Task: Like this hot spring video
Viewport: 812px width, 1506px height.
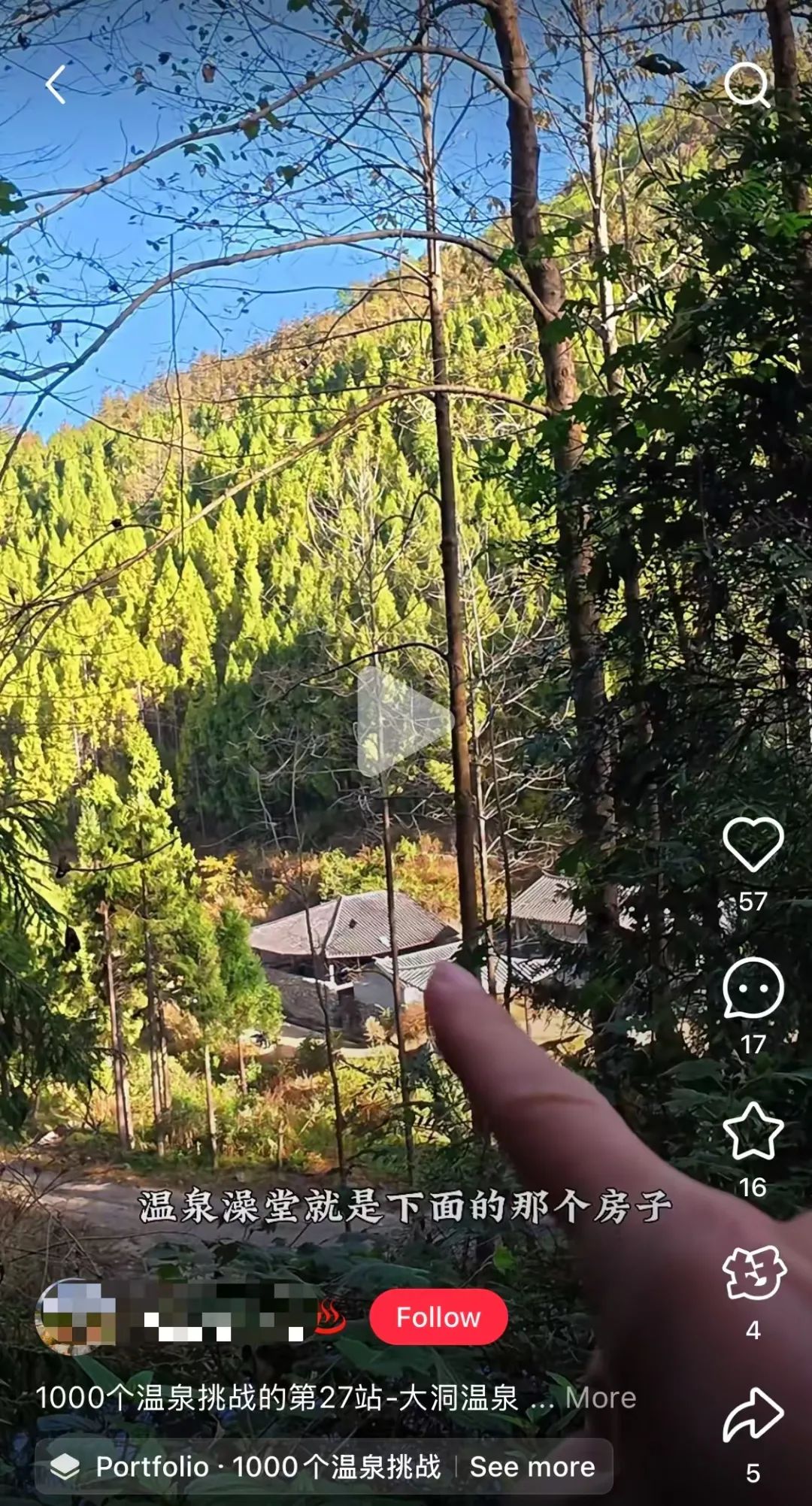Action: pyautogui.click(x=753, y=845)
